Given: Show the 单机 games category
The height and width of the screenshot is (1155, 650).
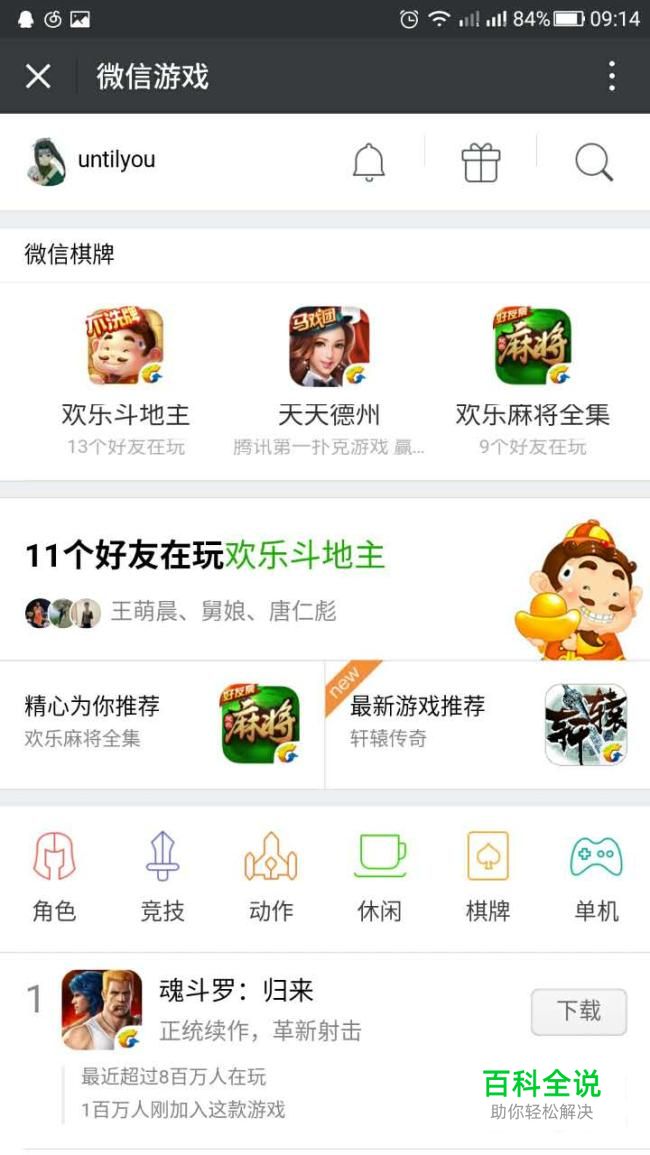Looking at the screenshot, I should 596,877.
